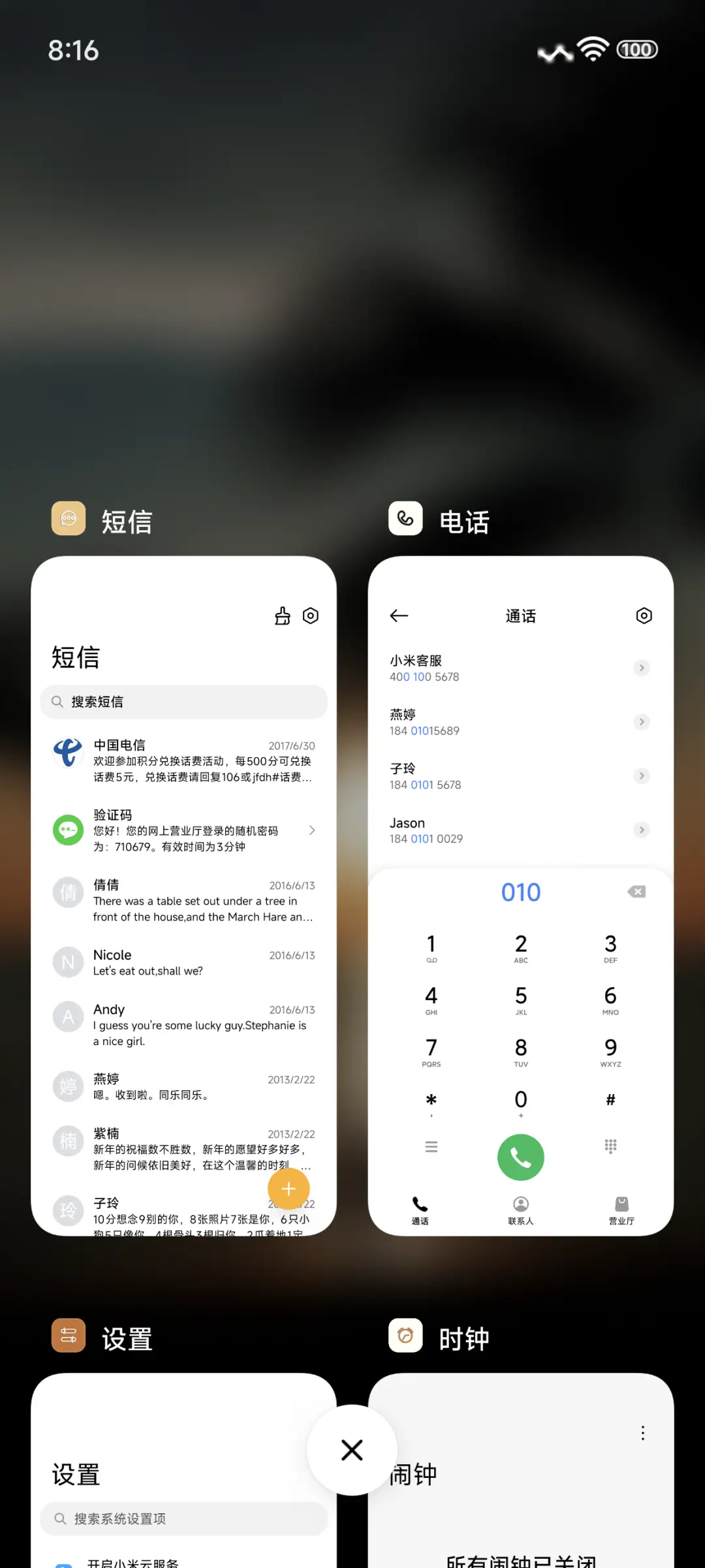The width and height of the screenshot is (705, 1568).
Task: Tap the 联系人 contacts icon
Action: [x=520, y=1209]
